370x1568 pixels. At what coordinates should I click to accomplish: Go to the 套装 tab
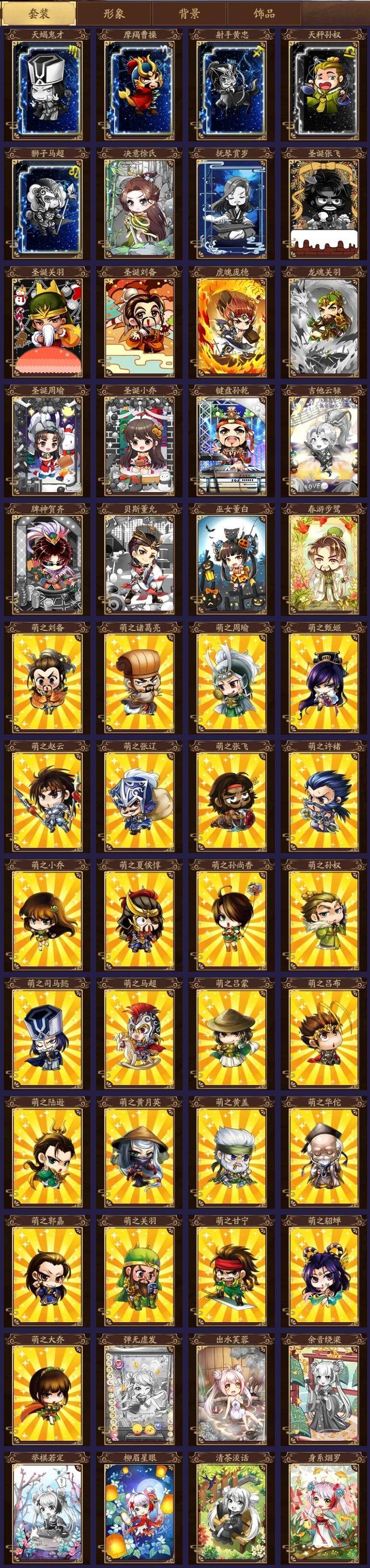click(39, 13)
